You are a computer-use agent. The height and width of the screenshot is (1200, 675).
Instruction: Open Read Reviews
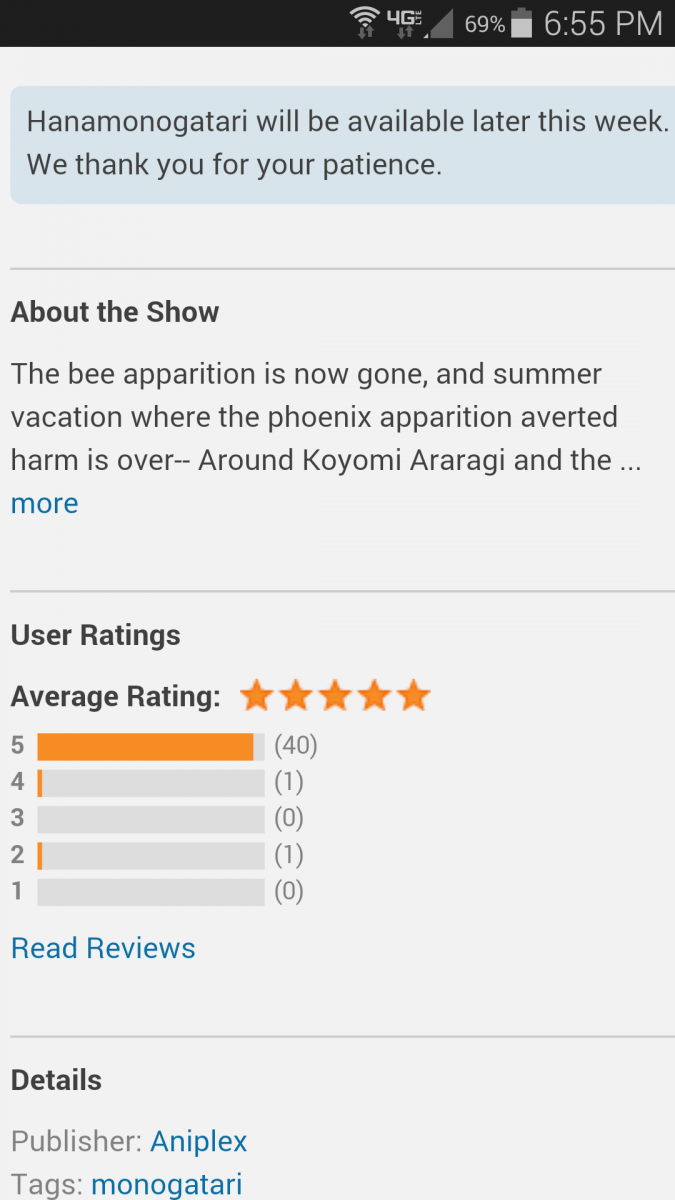[103, 948]
